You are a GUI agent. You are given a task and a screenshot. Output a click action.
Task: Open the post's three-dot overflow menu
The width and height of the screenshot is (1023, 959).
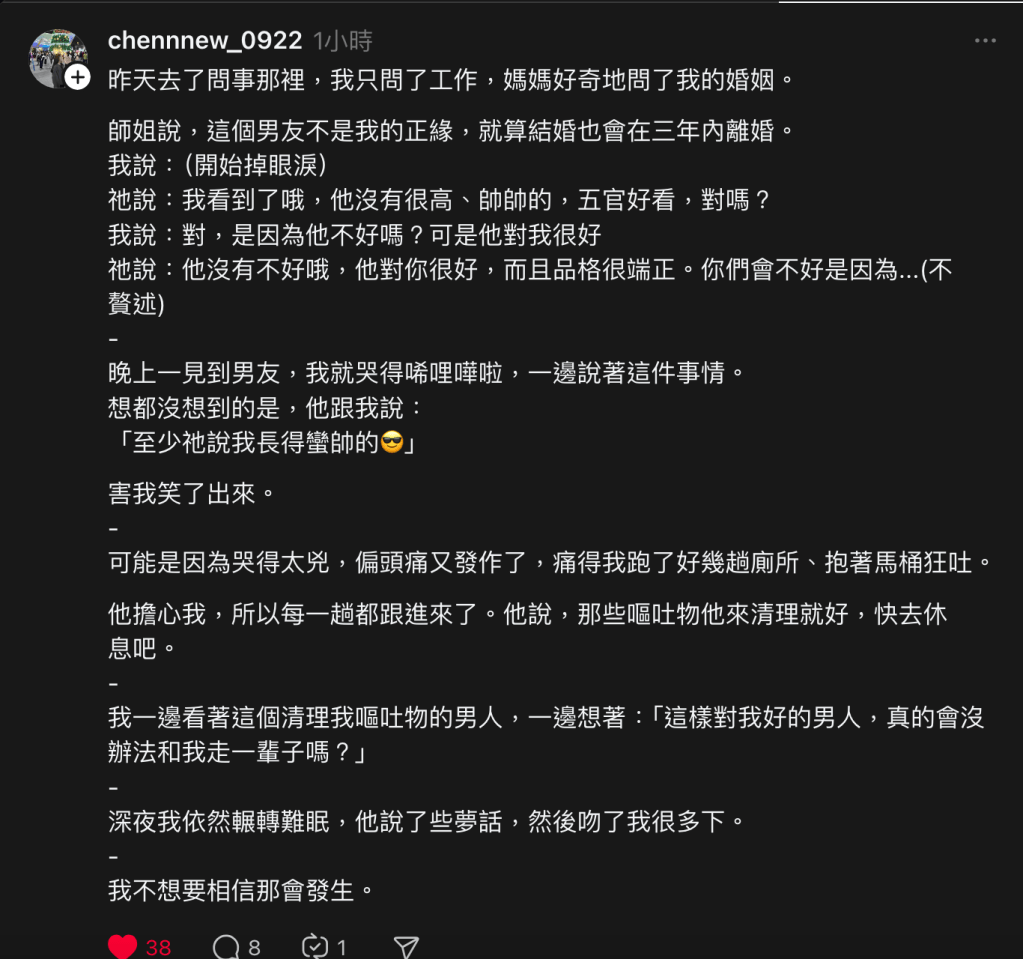(985, 41)
